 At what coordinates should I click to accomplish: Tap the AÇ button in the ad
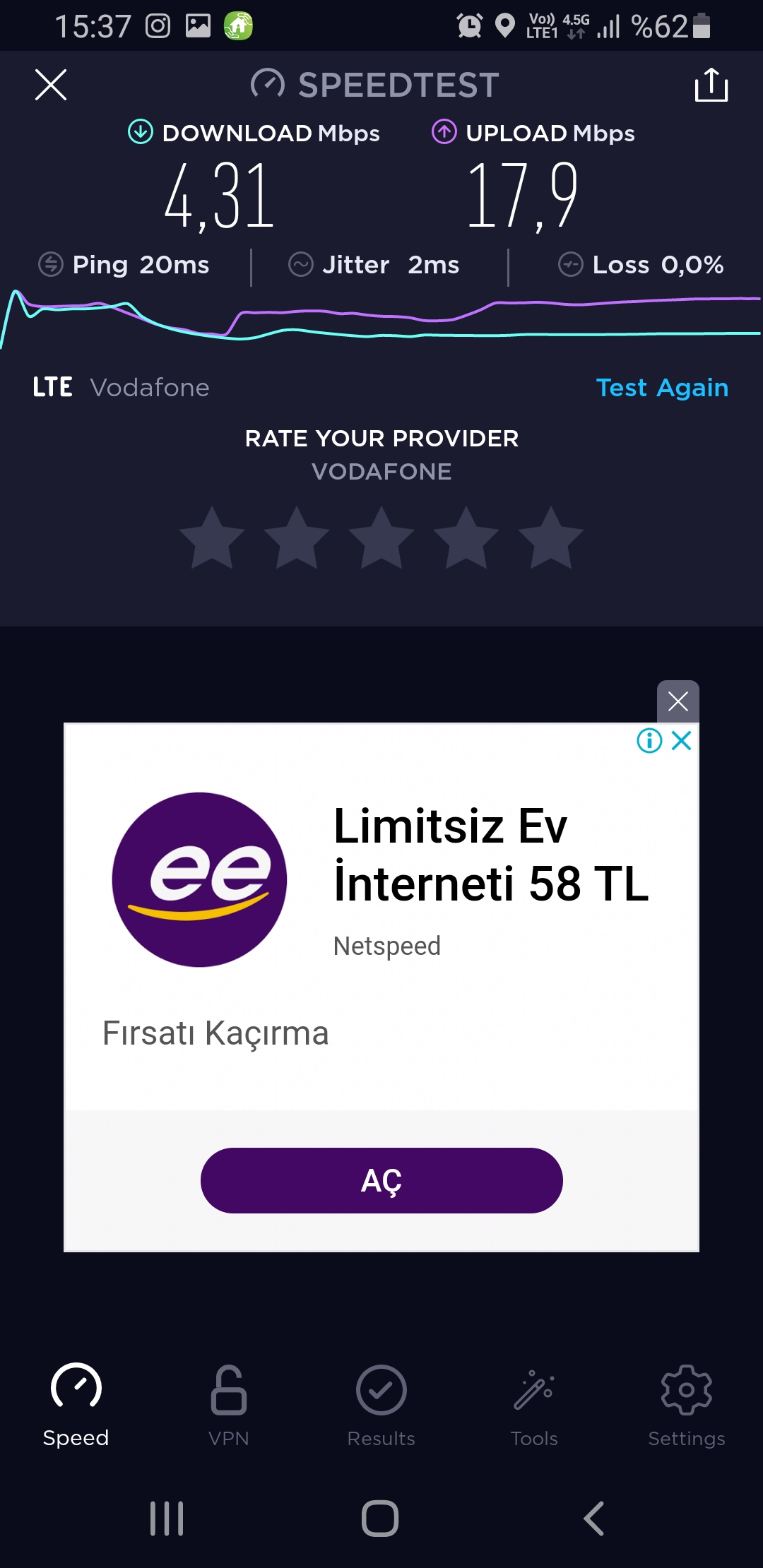coord(381,1180)
